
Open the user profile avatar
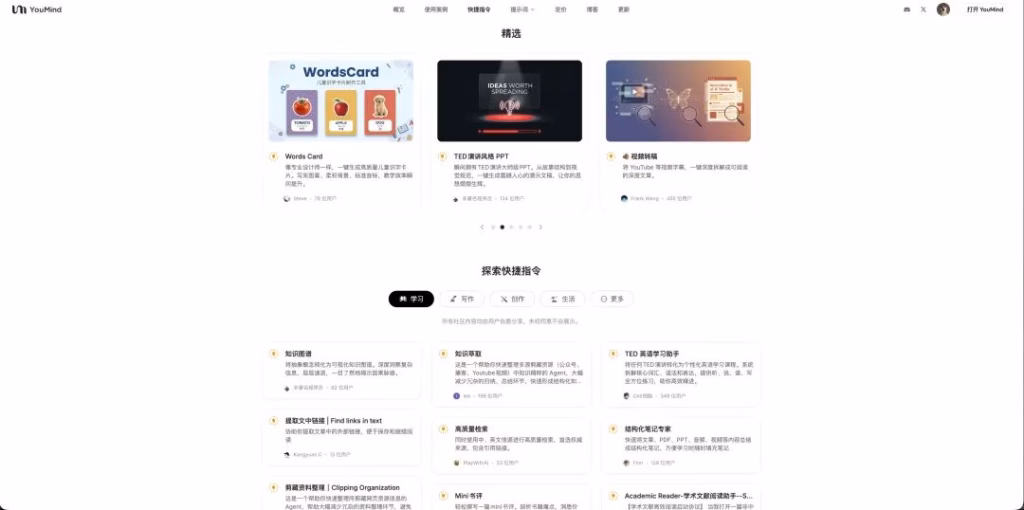943,9
